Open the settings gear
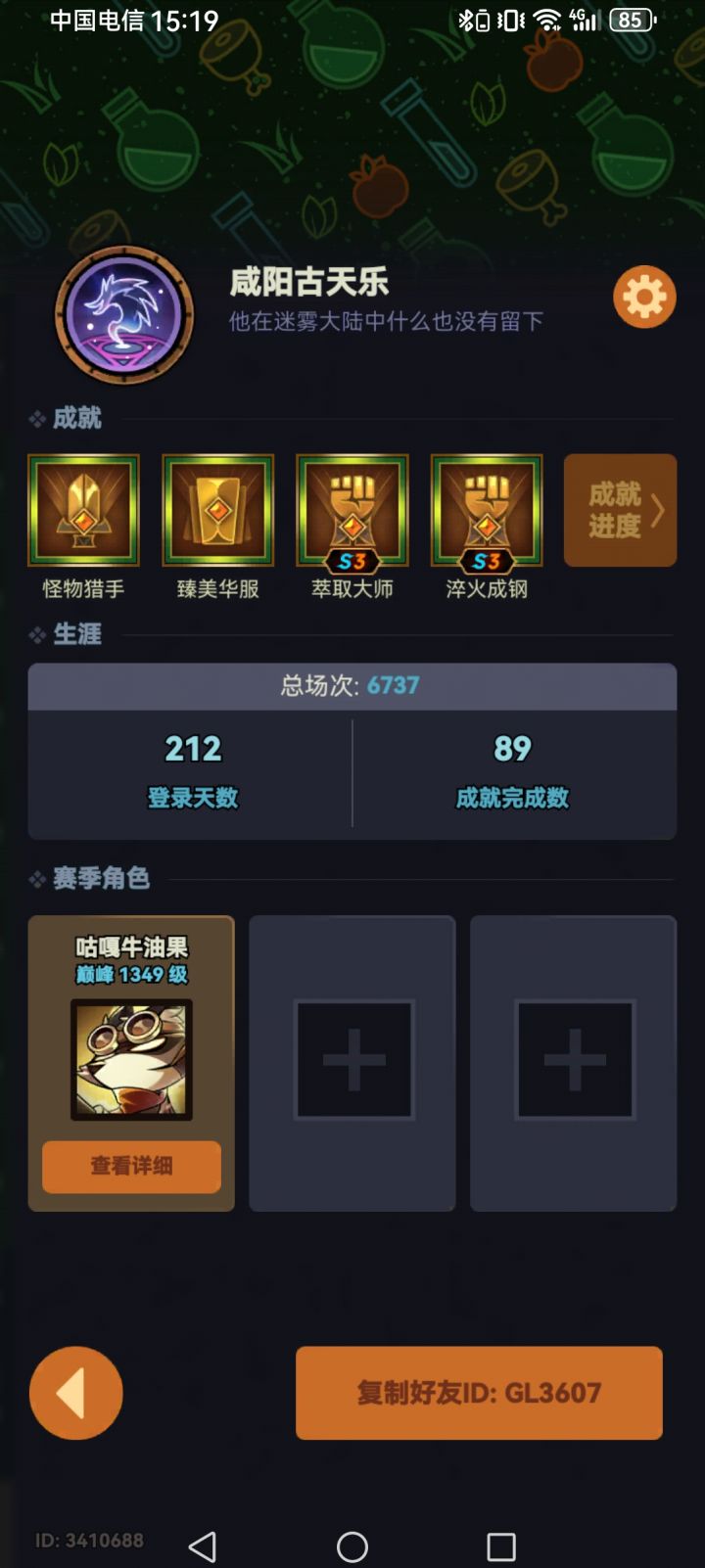 [x=643, y=296]
